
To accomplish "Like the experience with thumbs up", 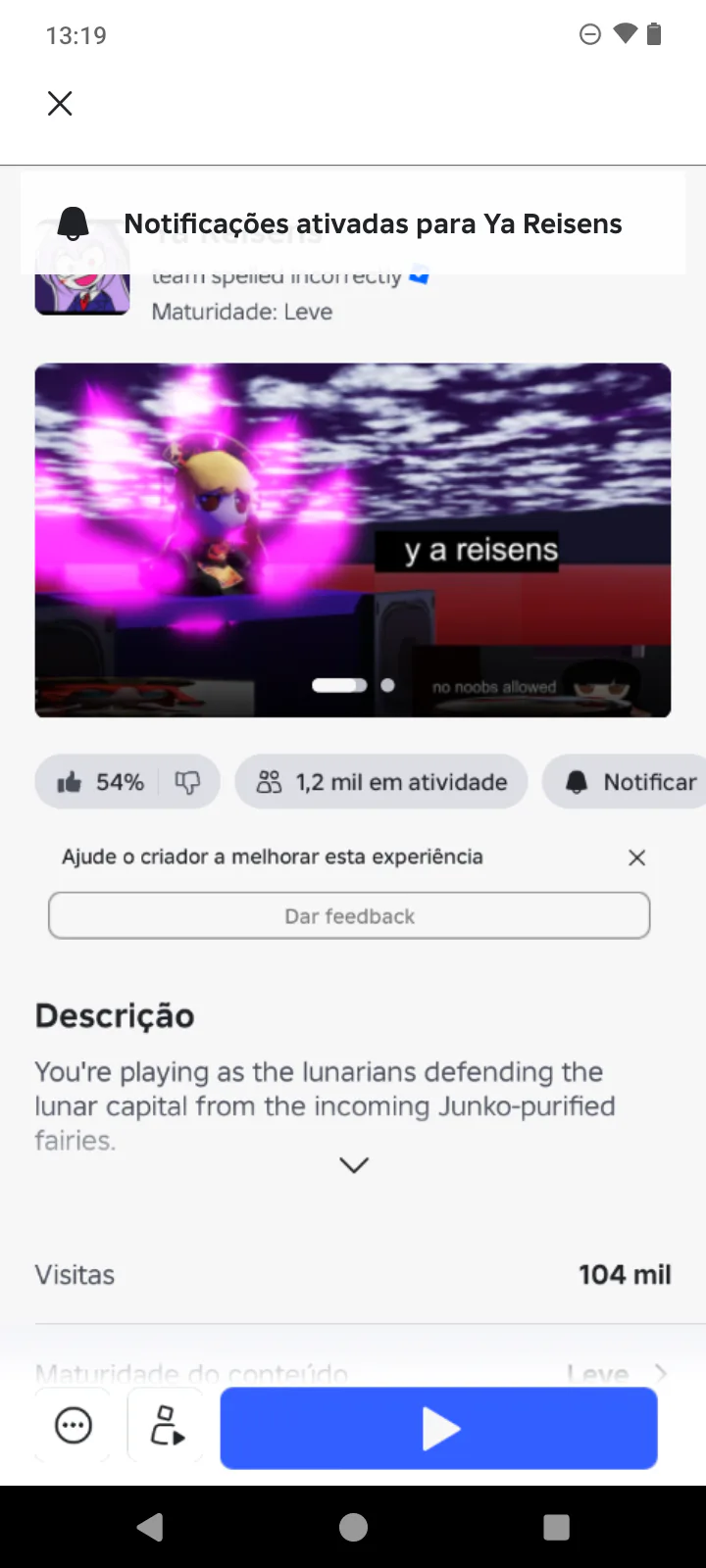I will coord(70,782).
